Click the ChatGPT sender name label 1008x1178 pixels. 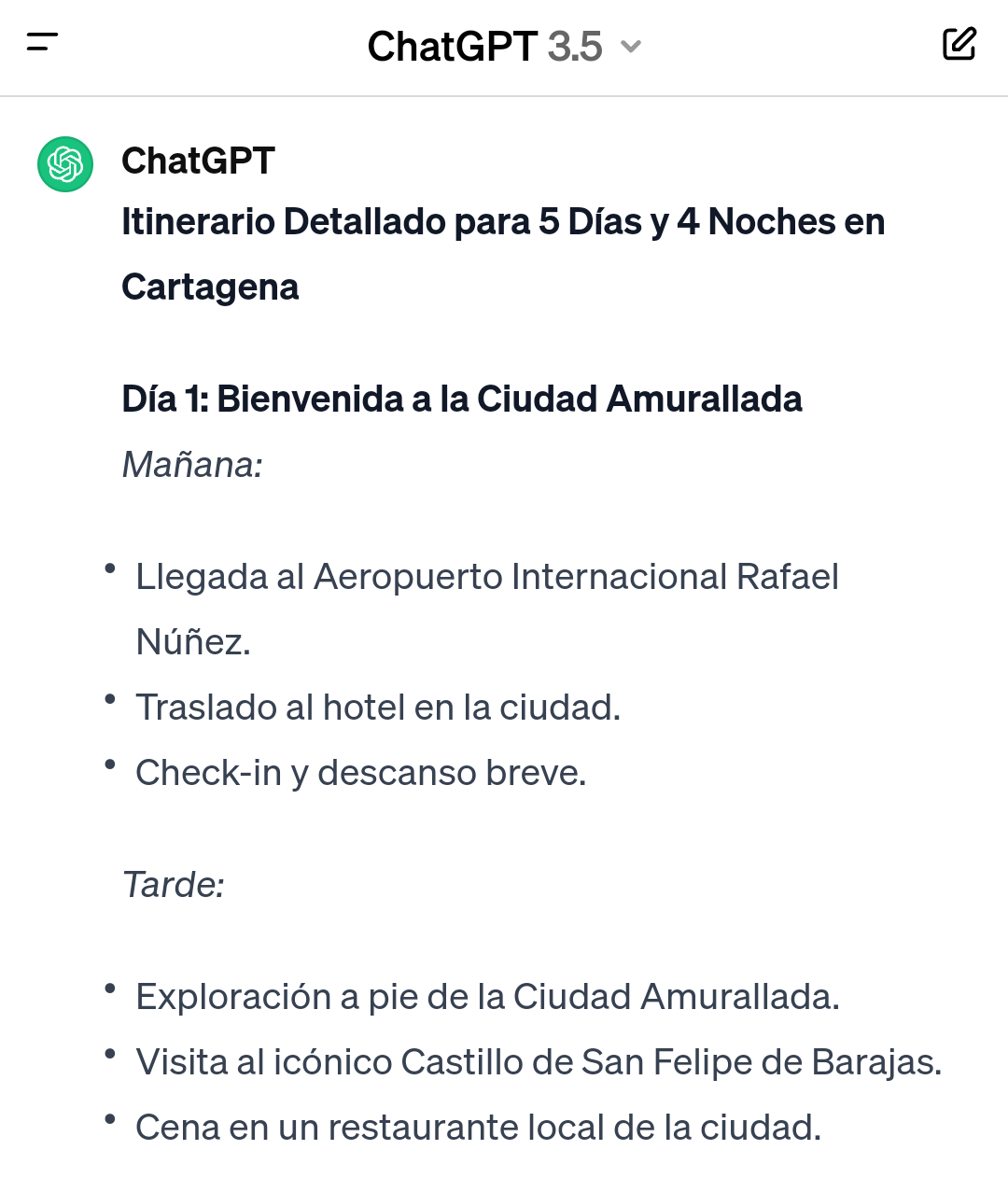click(197, 161)
